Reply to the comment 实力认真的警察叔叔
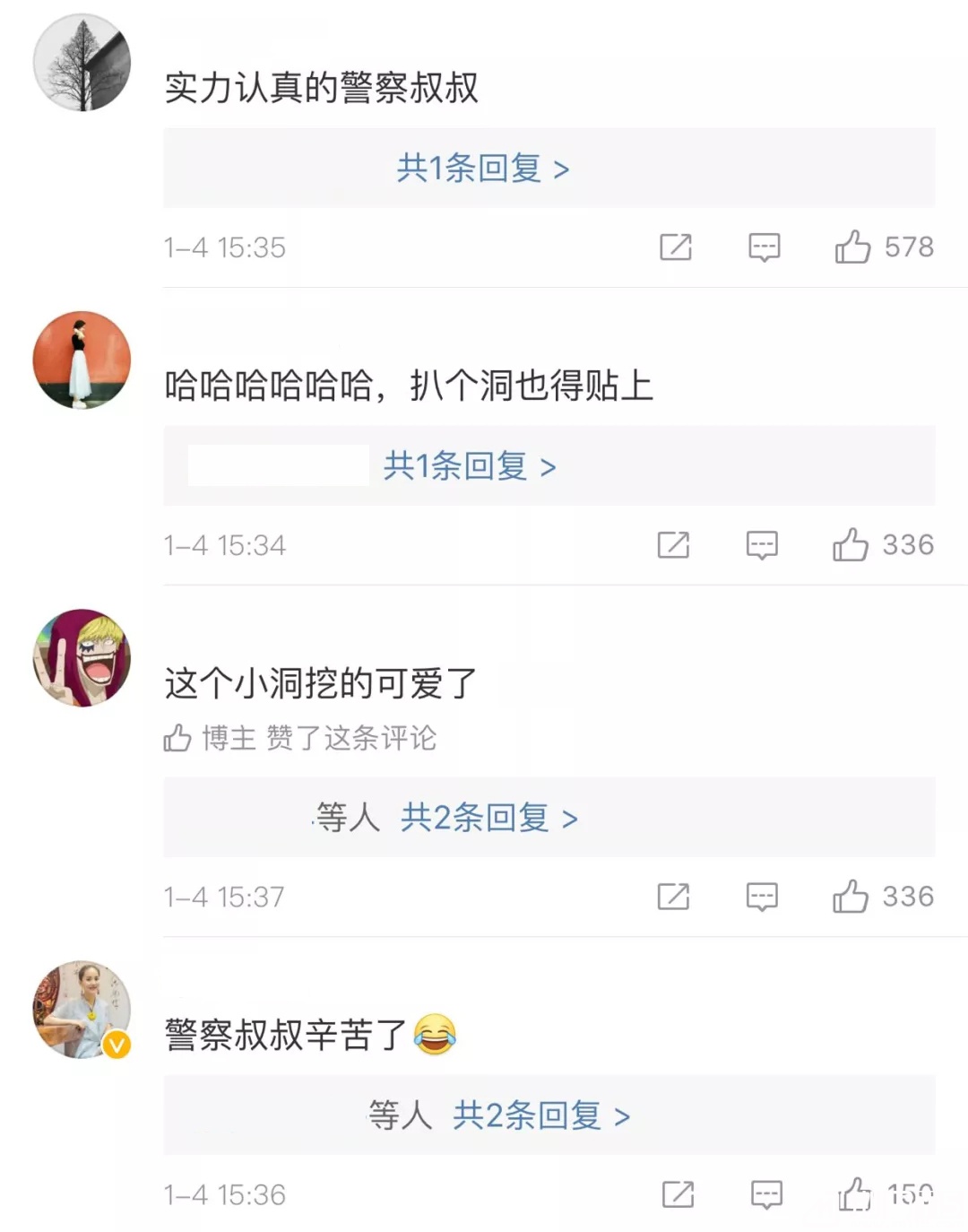 click(764, 247)
